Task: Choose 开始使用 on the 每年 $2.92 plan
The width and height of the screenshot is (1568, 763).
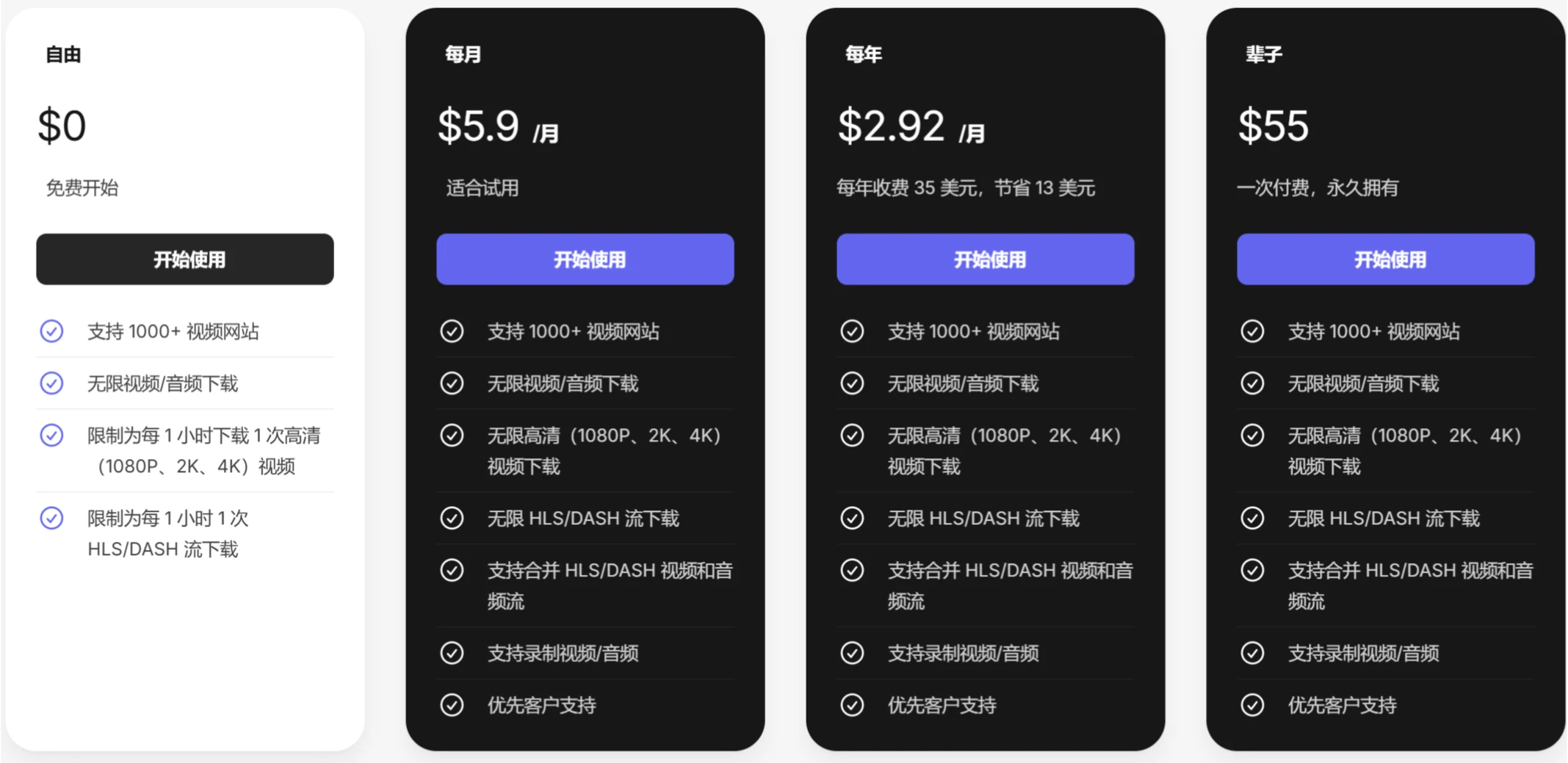Action: tap(986, 259)
